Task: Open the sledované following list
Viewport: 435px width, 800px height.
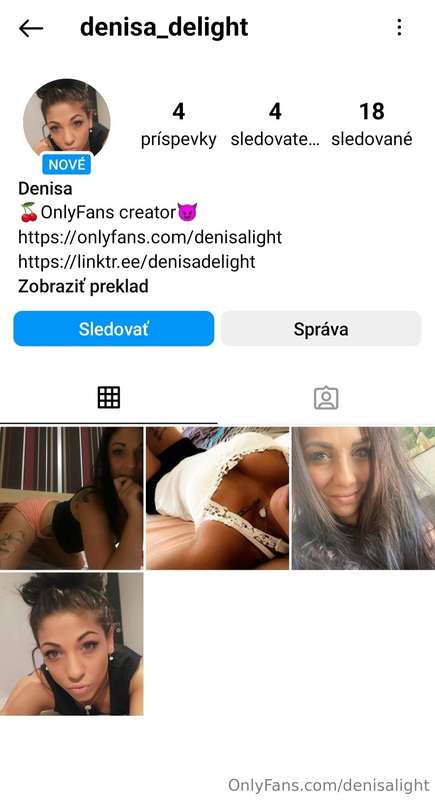Action: click(x=372, y=124)
